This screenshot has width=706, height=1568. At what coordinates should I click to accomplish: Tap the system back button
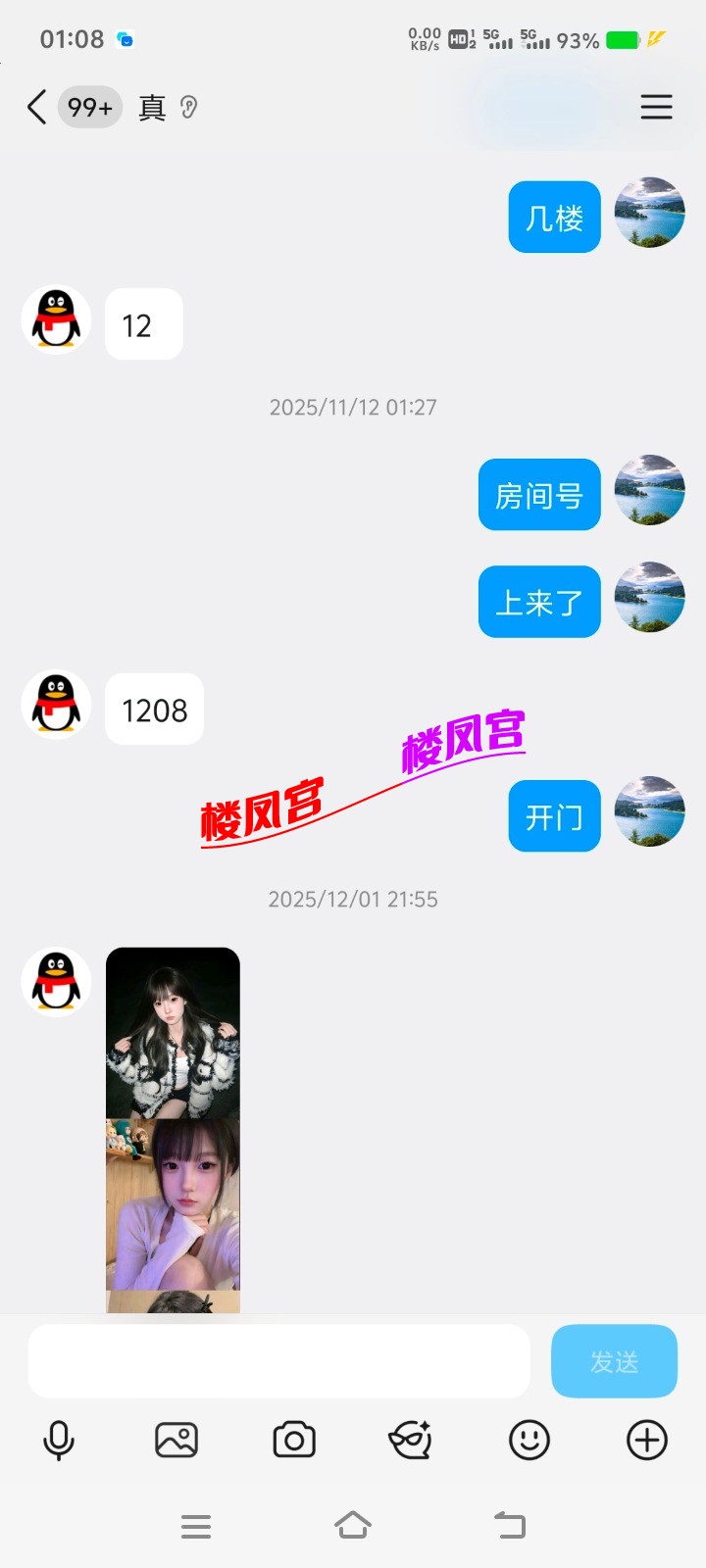510,1525
